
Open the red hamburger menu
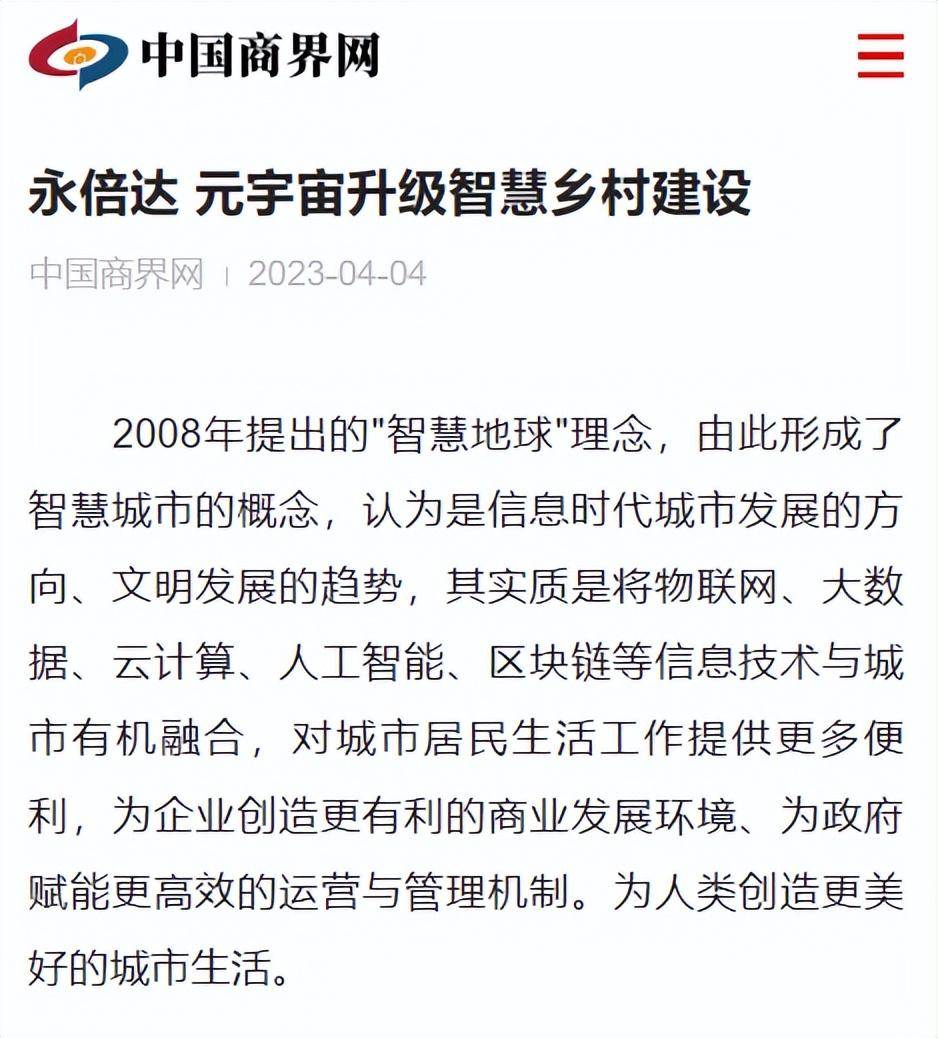click(x=880, y=55)
